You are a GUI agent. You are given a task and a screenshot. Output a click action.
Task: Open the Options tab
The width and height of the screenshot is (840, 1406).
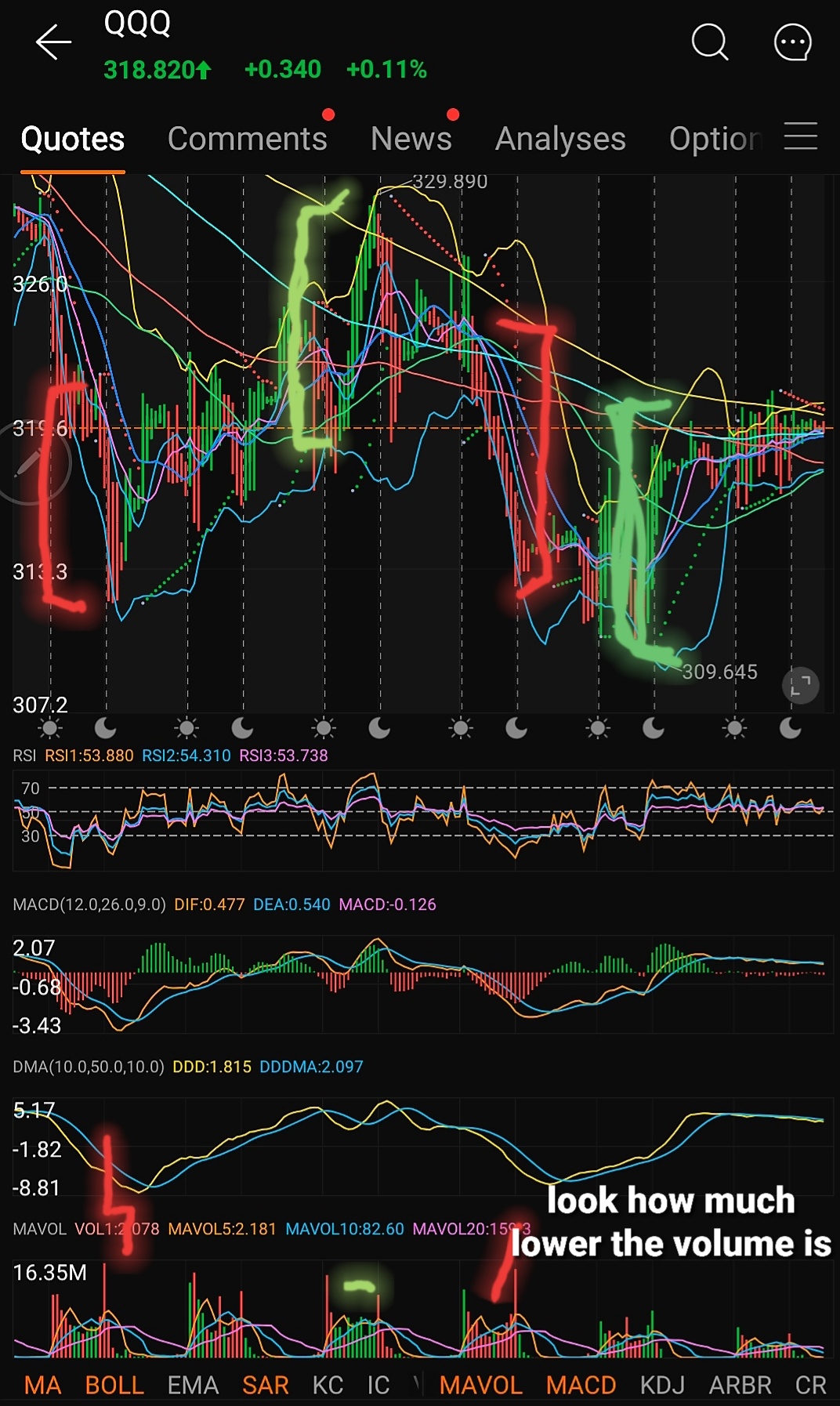click(x=714, y=139)
